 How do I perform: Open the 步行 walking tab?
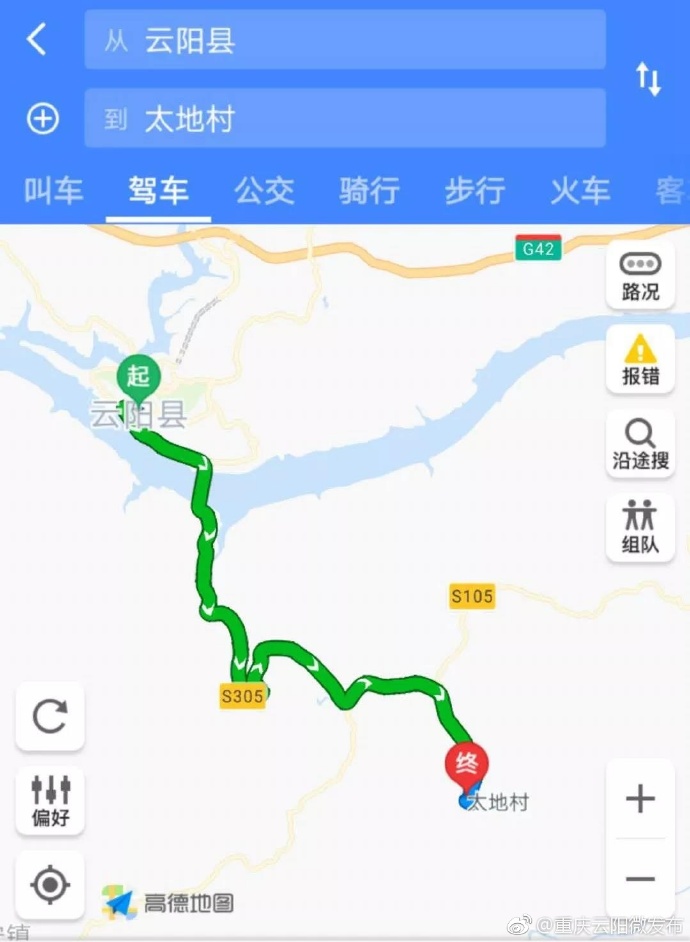[475, 190]
